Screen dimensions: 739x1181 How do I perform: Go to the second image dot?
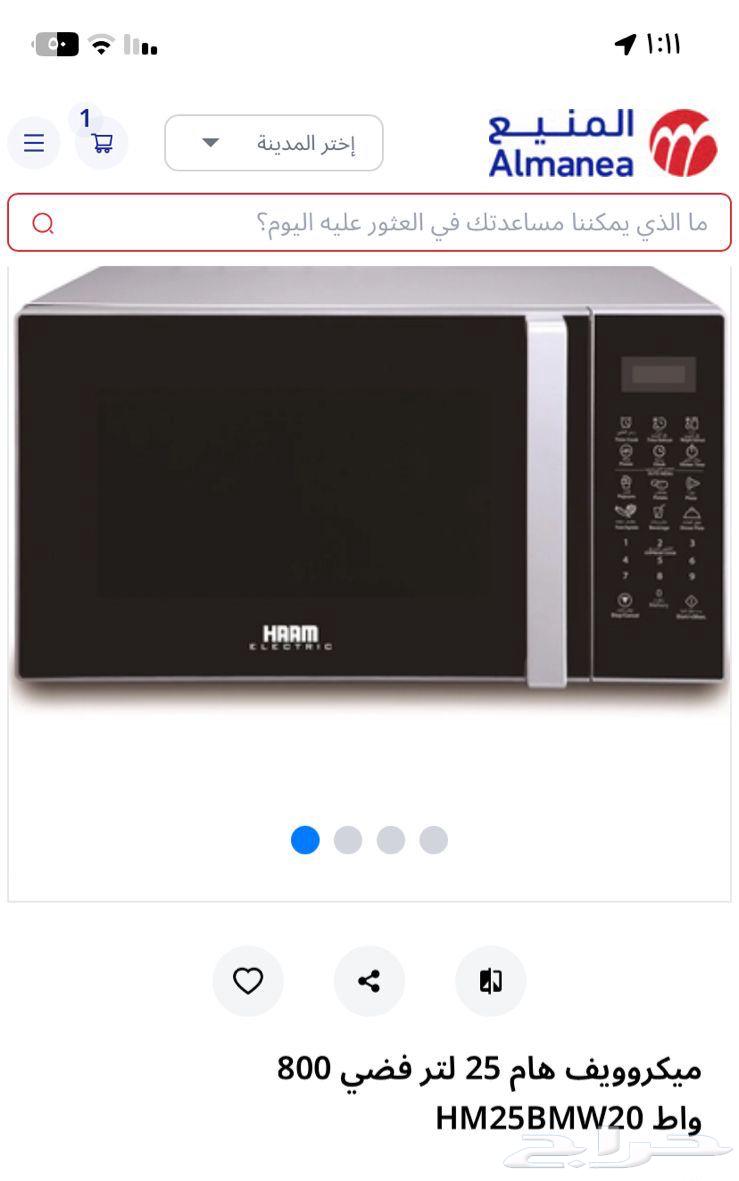pos(348,840)
